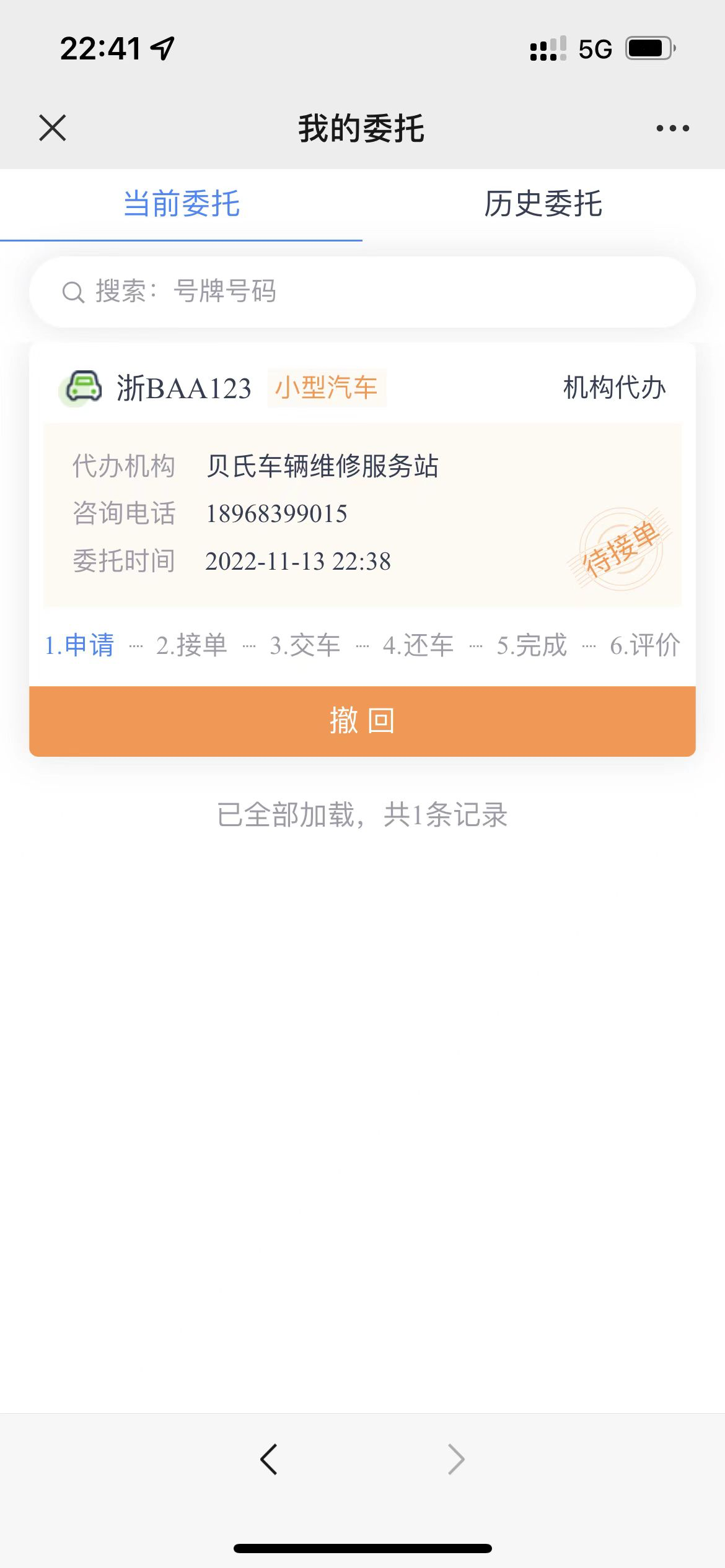Viewport: 725px width, 1568px height.
Task: Switch to the 历史委托 tab
Action: click(x=543, y=204)
